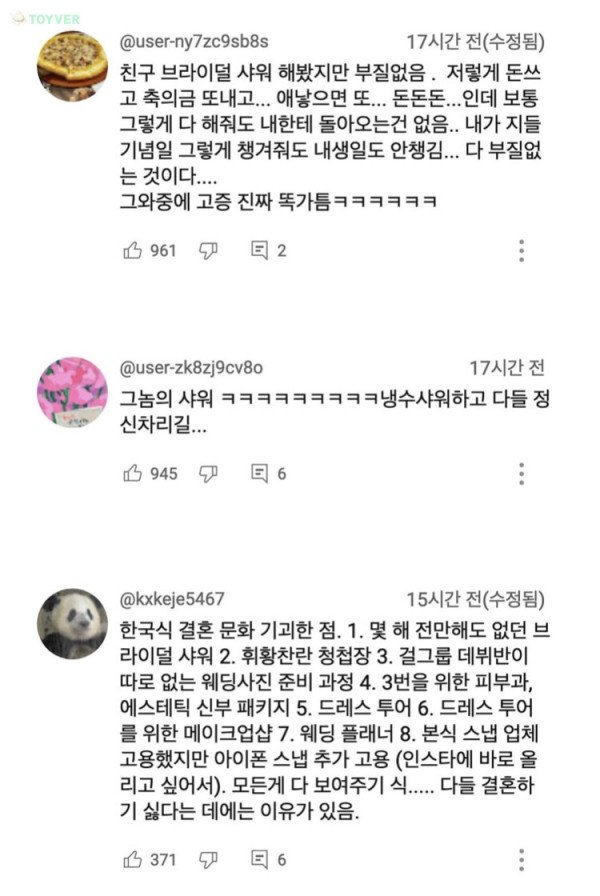Like the comment by @user-ny7zc9sb8s
This screenshot has width=600, height=896.
[133, 250]
